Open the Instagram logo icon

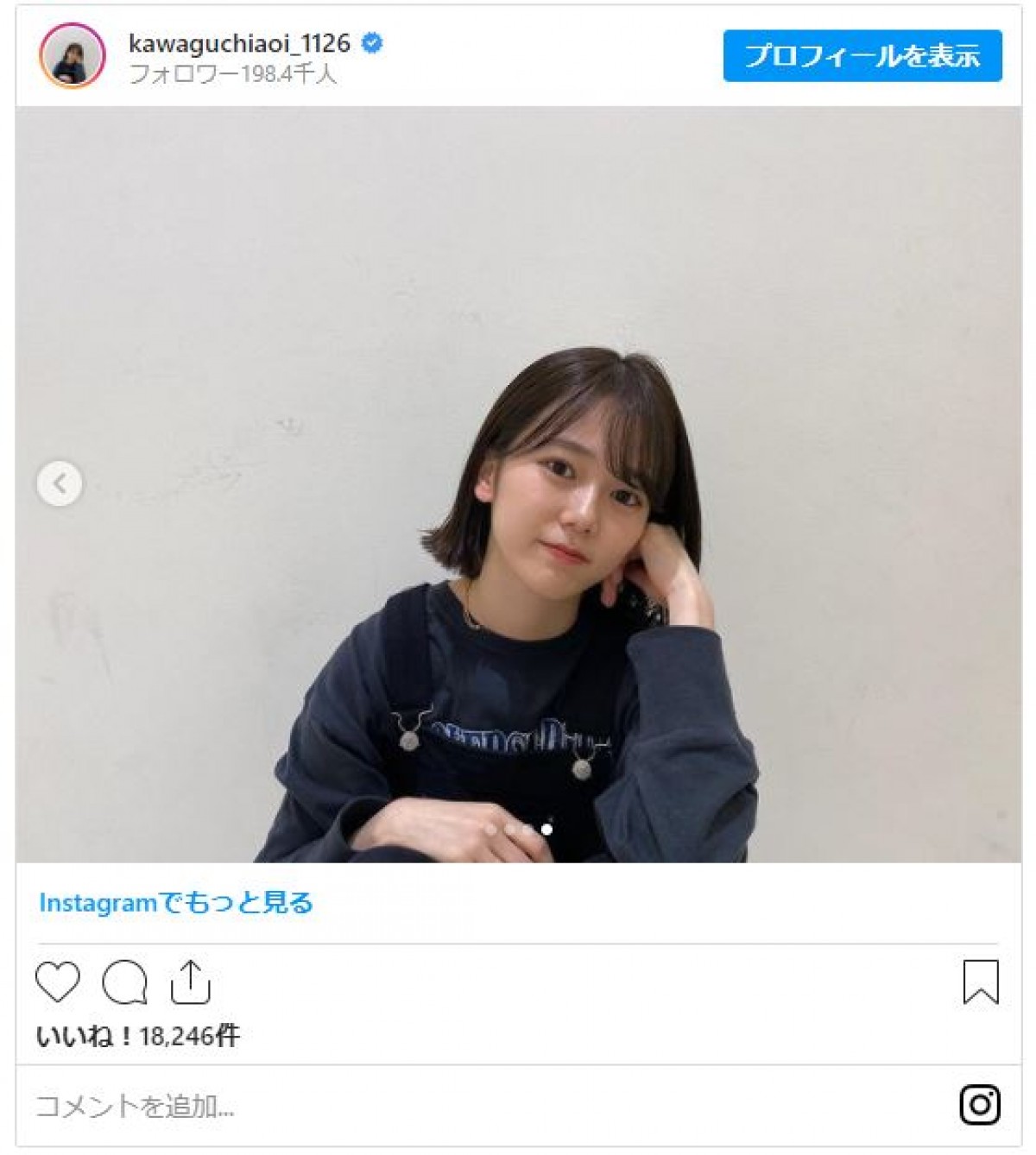(x=980, y=1105)
